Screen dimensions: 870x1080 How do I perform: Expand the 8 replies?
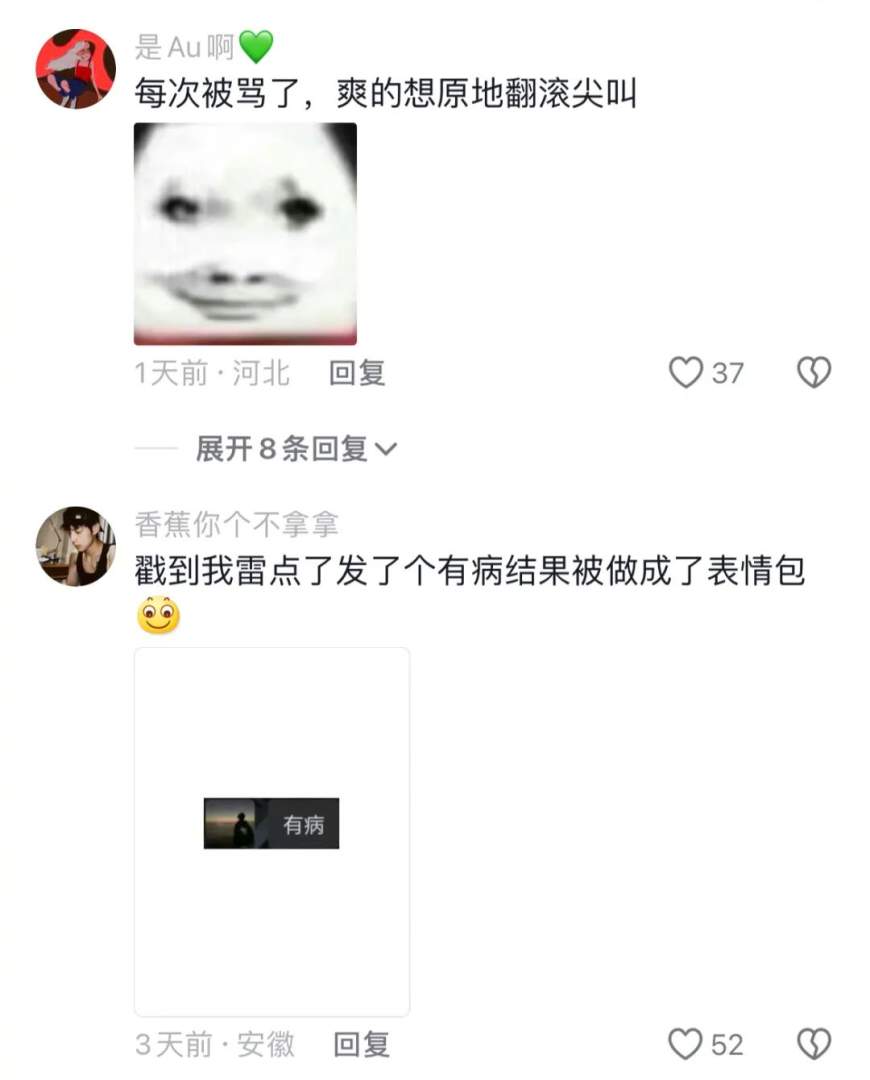tap(296, 449)
